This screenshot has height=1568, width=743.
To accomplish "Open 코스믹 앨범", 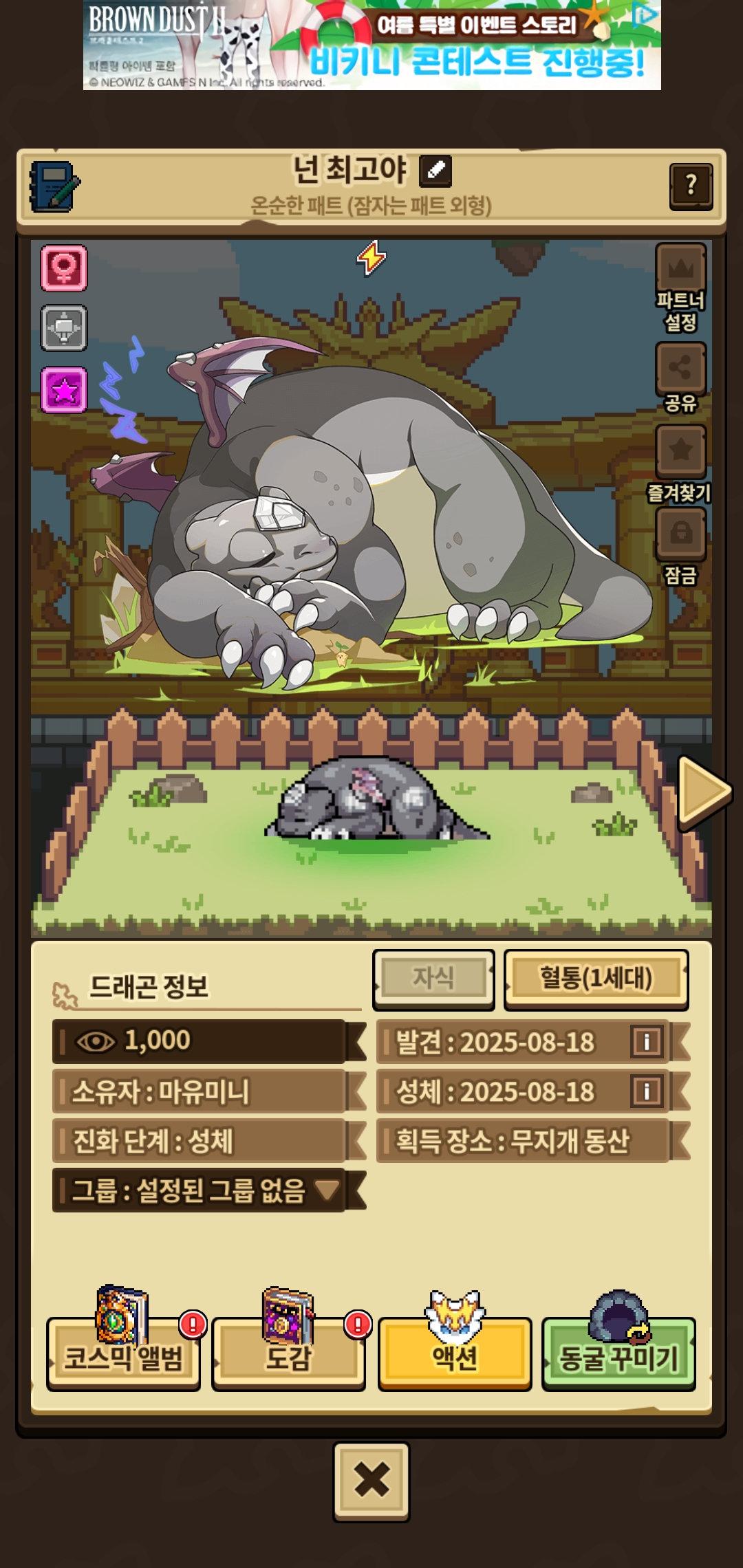I will [123, 1356].
